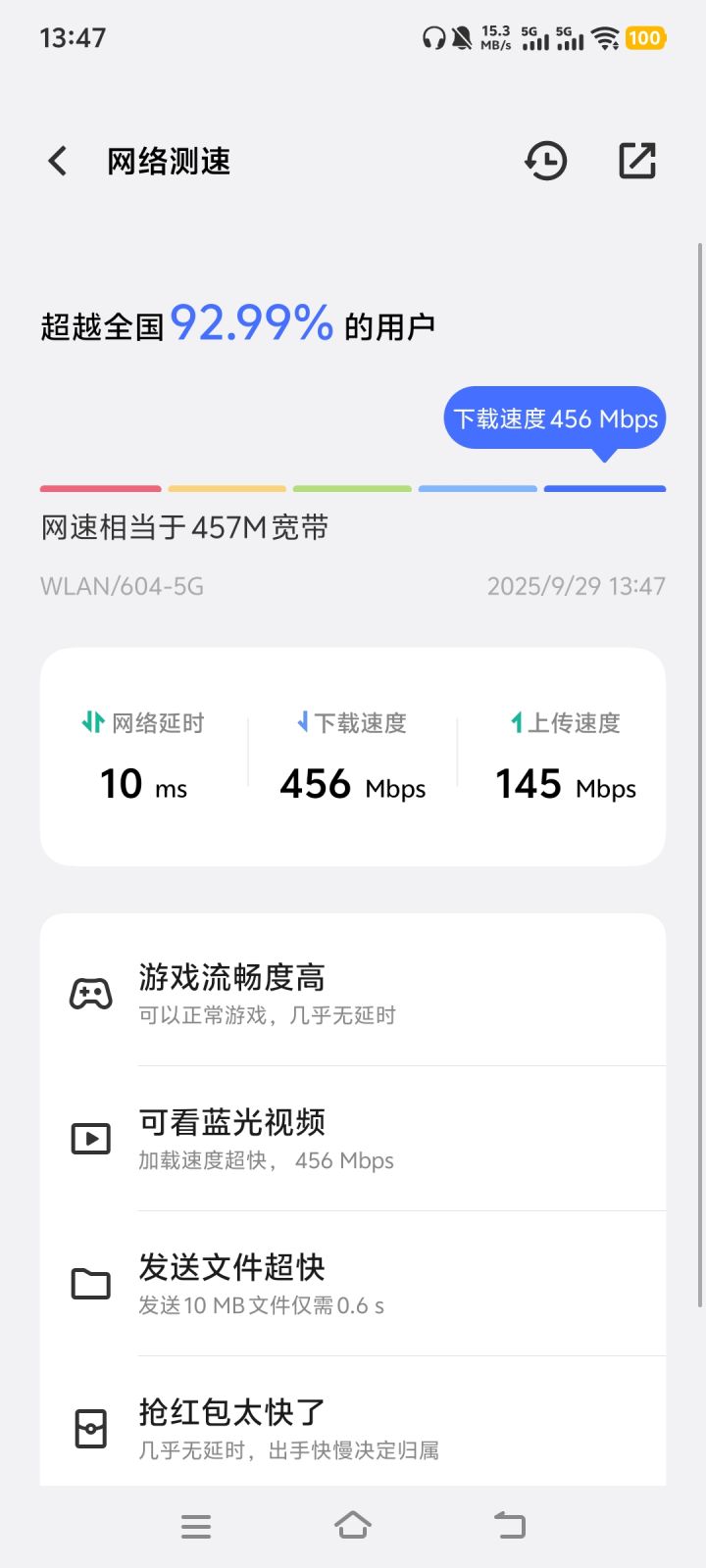The width and height of the screenshot is (706, 1568).
Task: Tap the home button in navigation bar
Action: [x=353, y=1525]
